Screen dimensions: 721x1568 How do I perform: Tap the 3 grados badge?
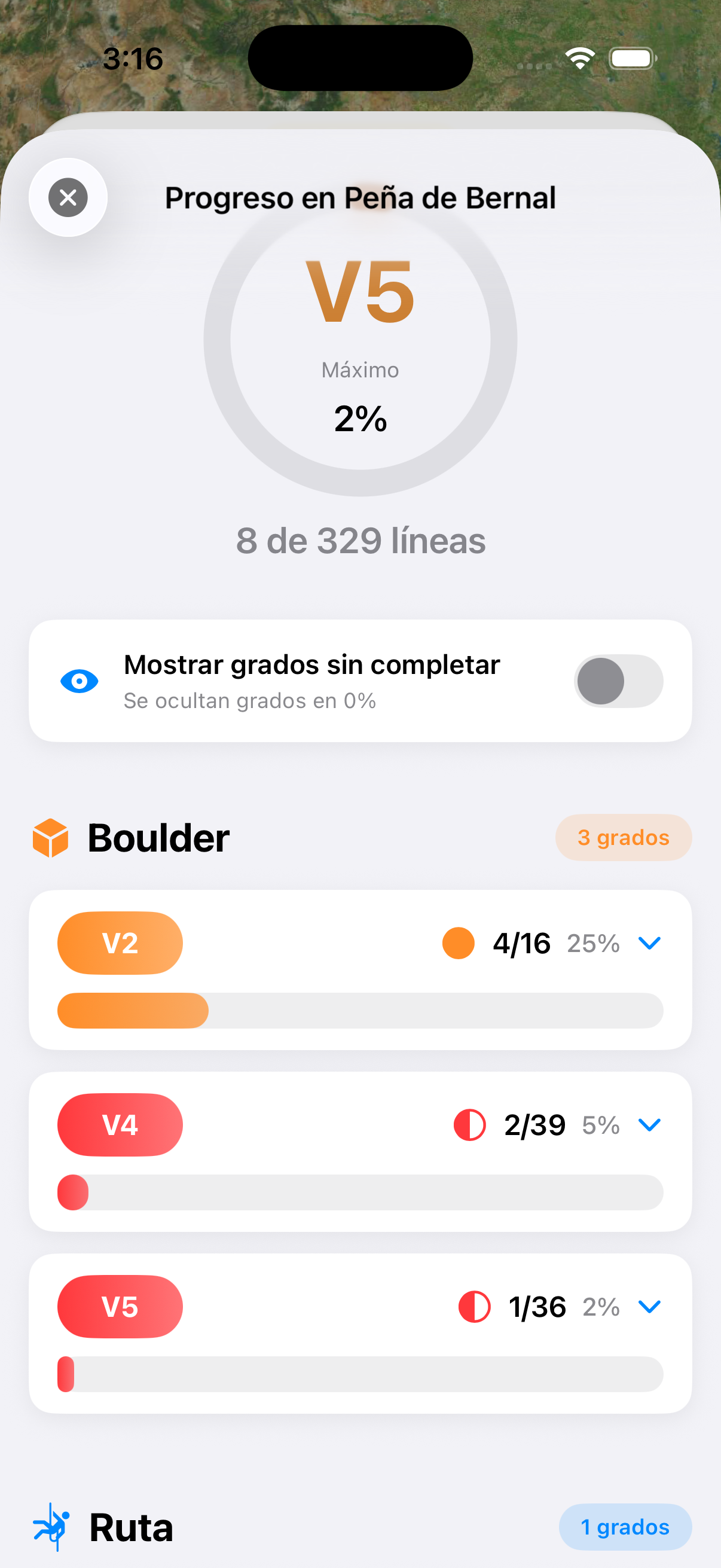point(622,838)
